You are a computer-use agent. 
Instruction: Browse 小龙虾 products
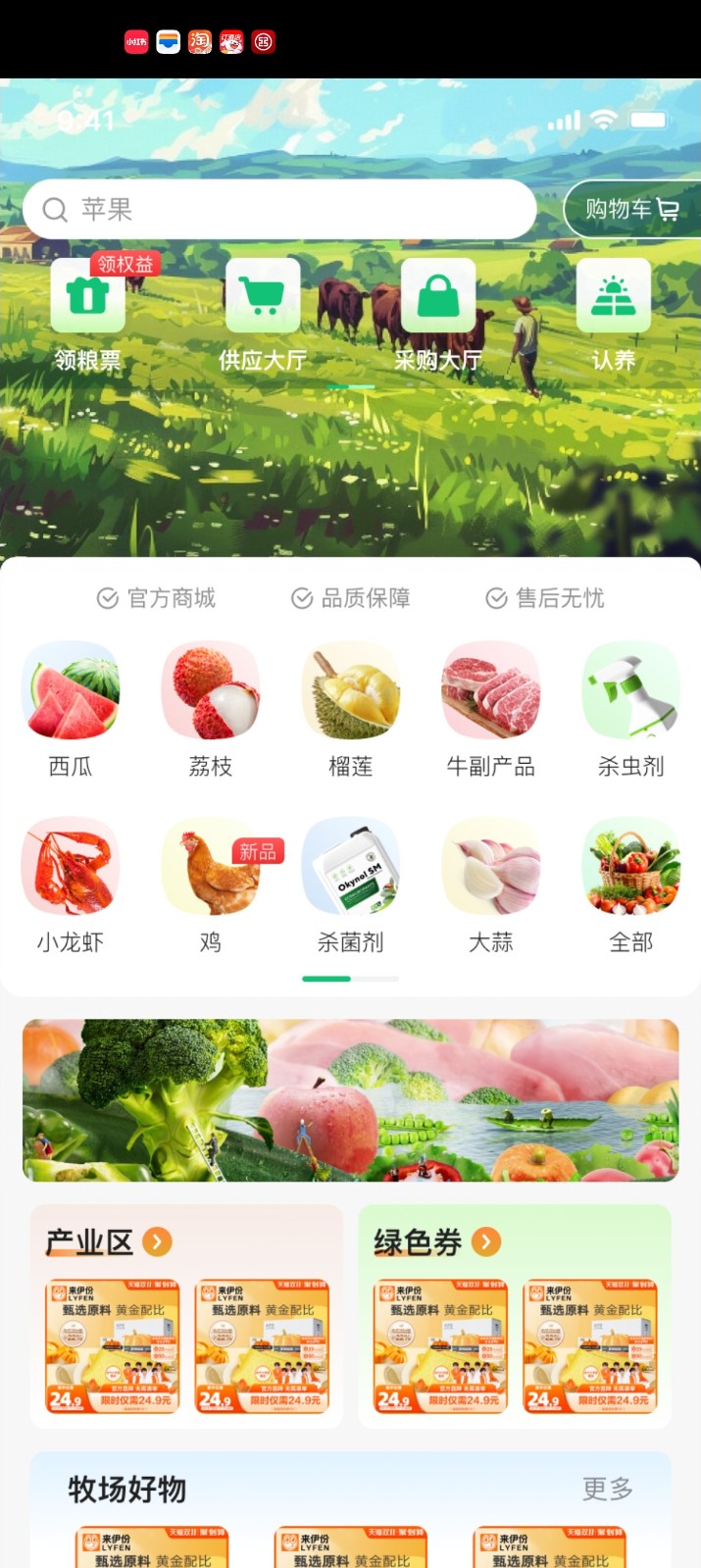(71, 867)
